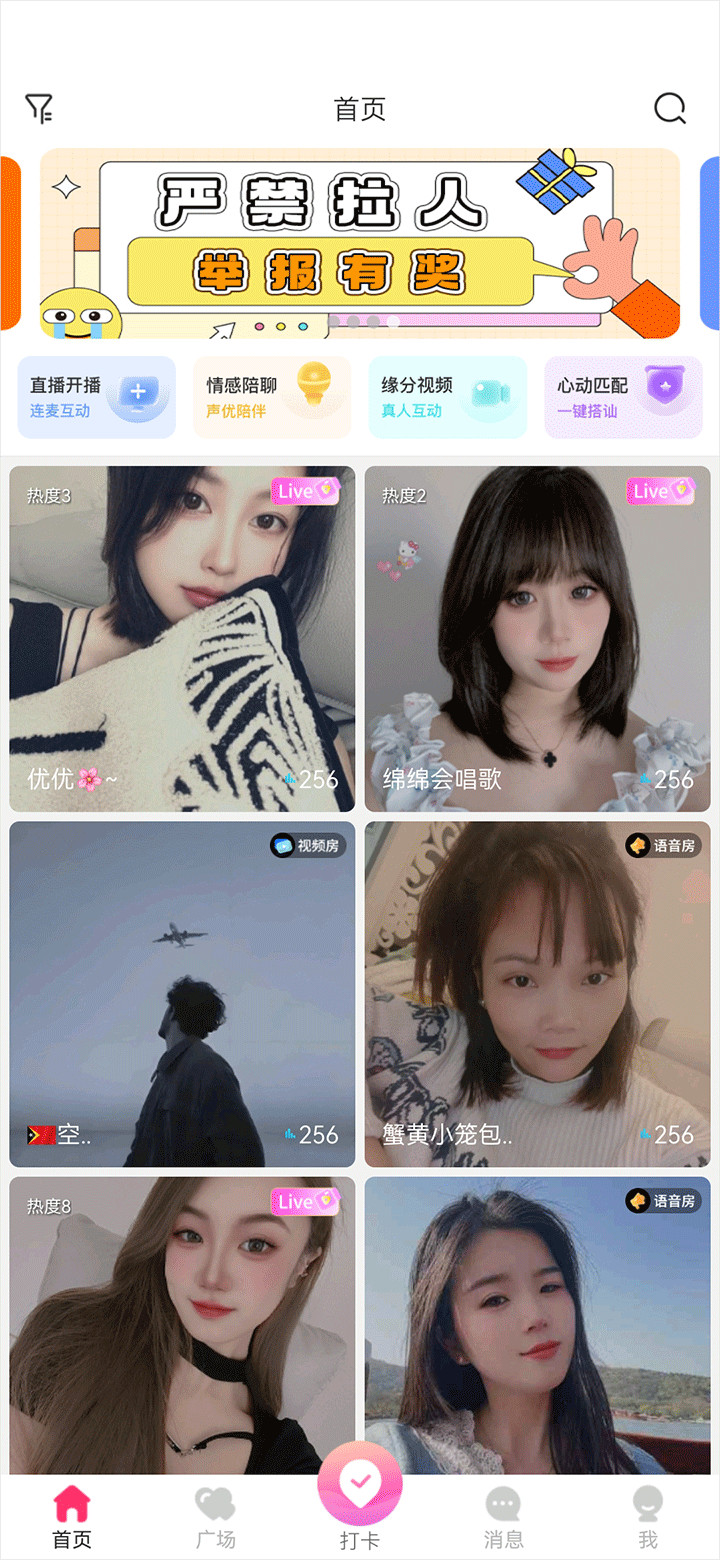Viewport: 720px width, 1560px height.
Task: Enter 绵绵会唱歌's live room
Action: tap(537, 638)
